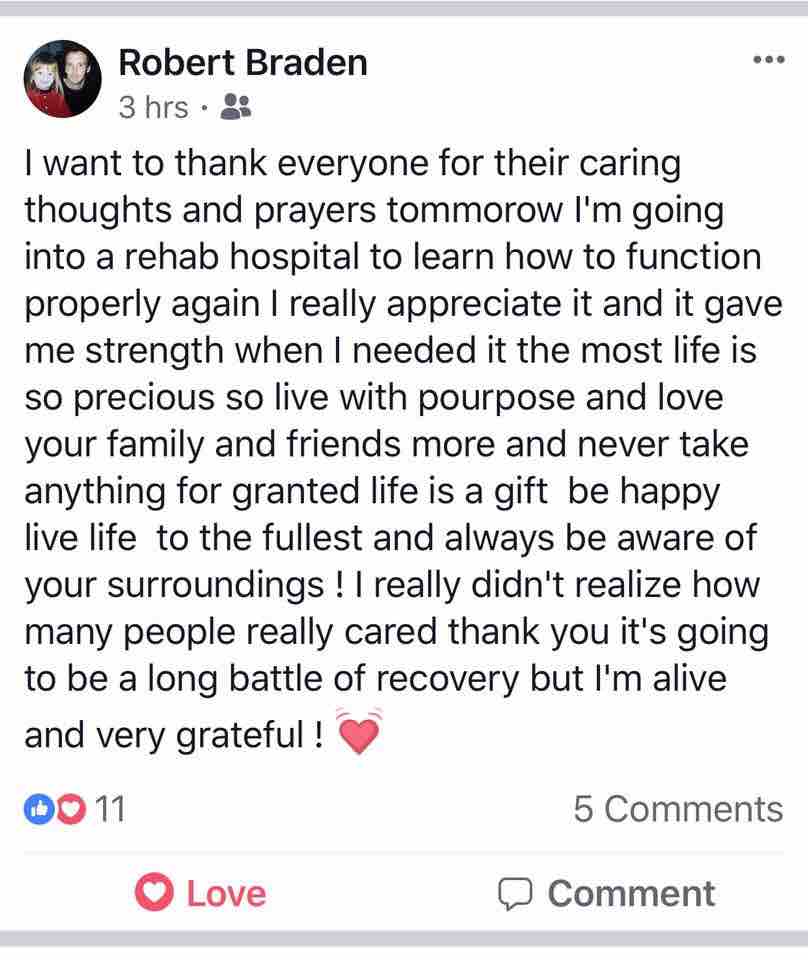This screenshot has height=960, width=808.
Task: Comment on this post
Action: point(607,893)
